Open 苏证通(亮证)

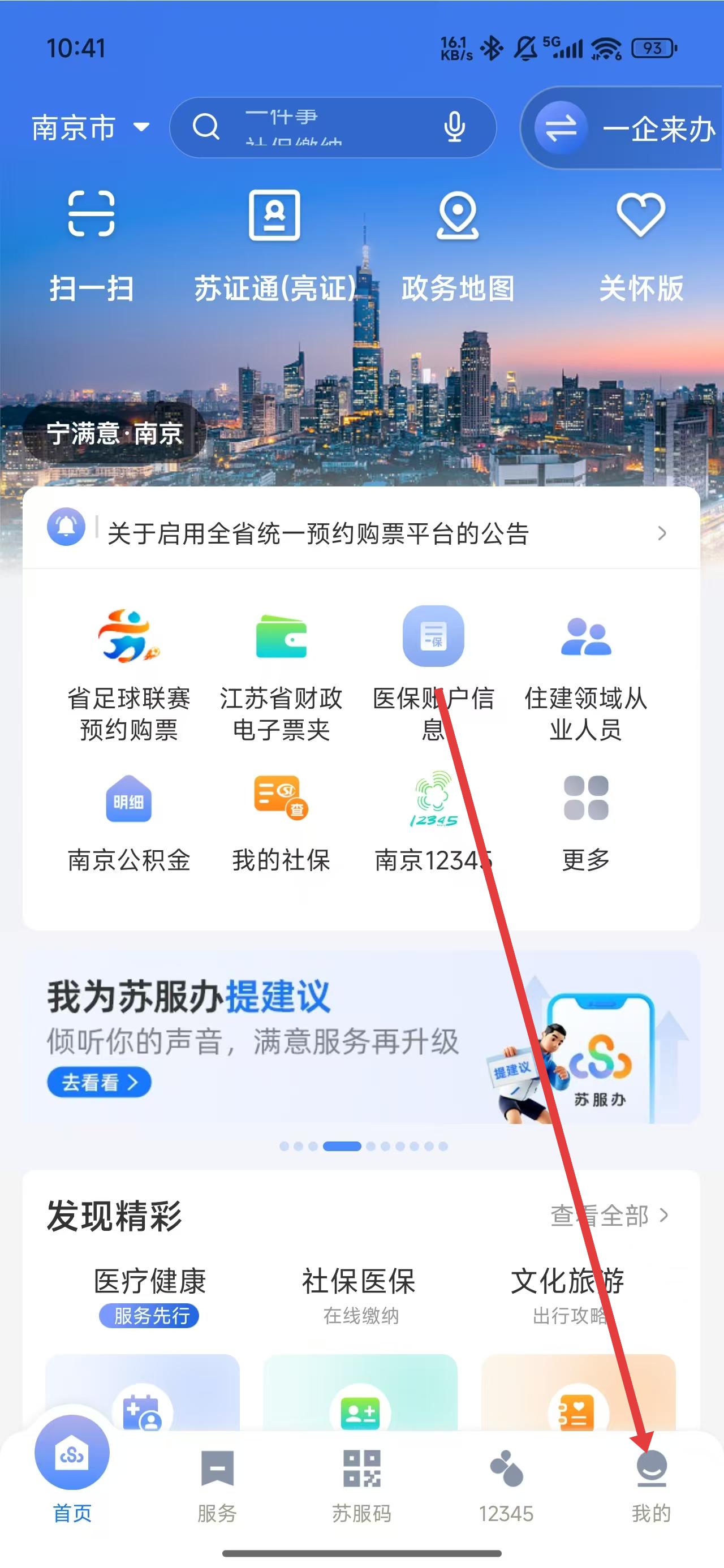click(x=275, y=243)
